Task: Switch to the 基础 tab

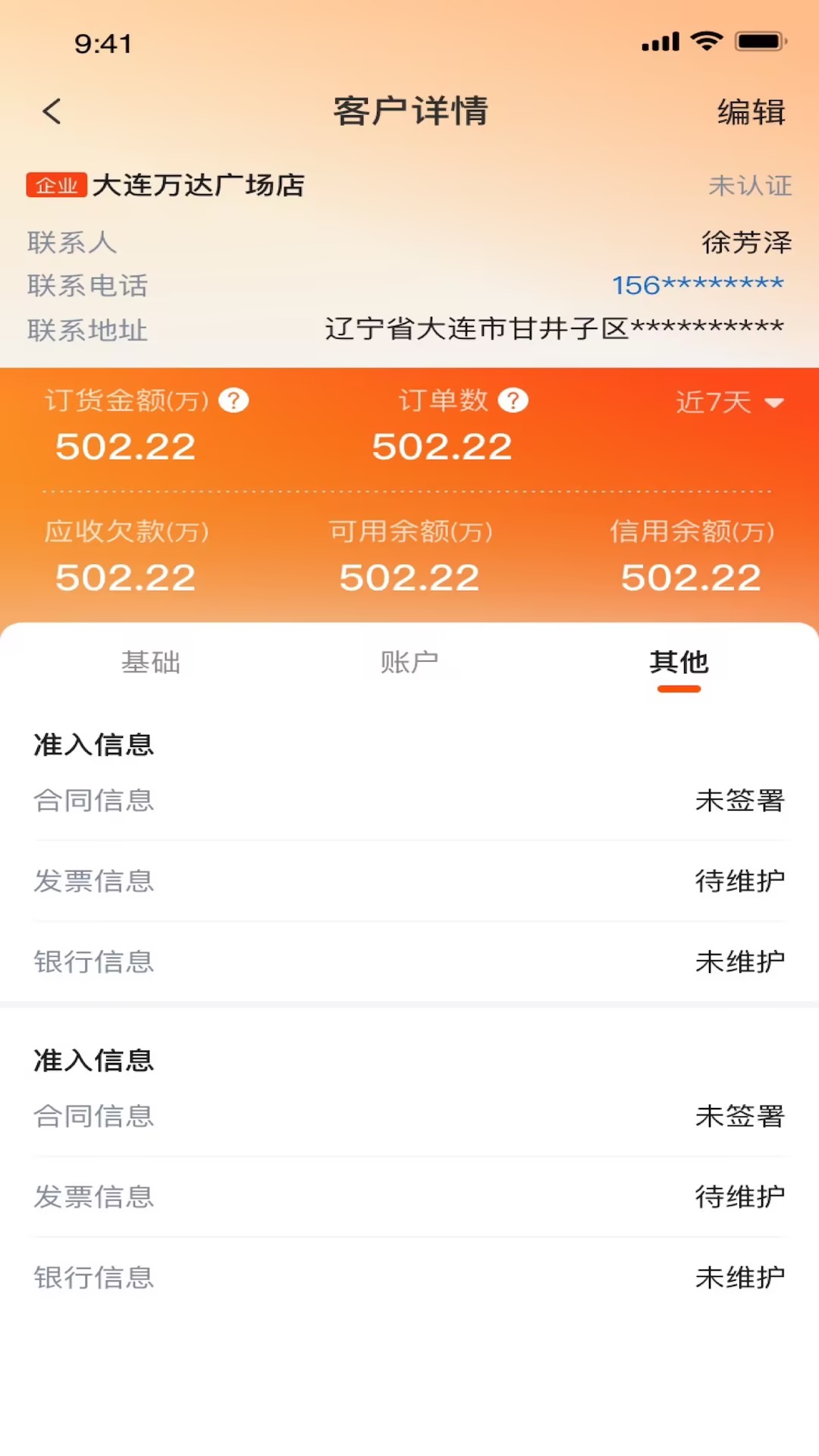Action: tap(152, 662)
